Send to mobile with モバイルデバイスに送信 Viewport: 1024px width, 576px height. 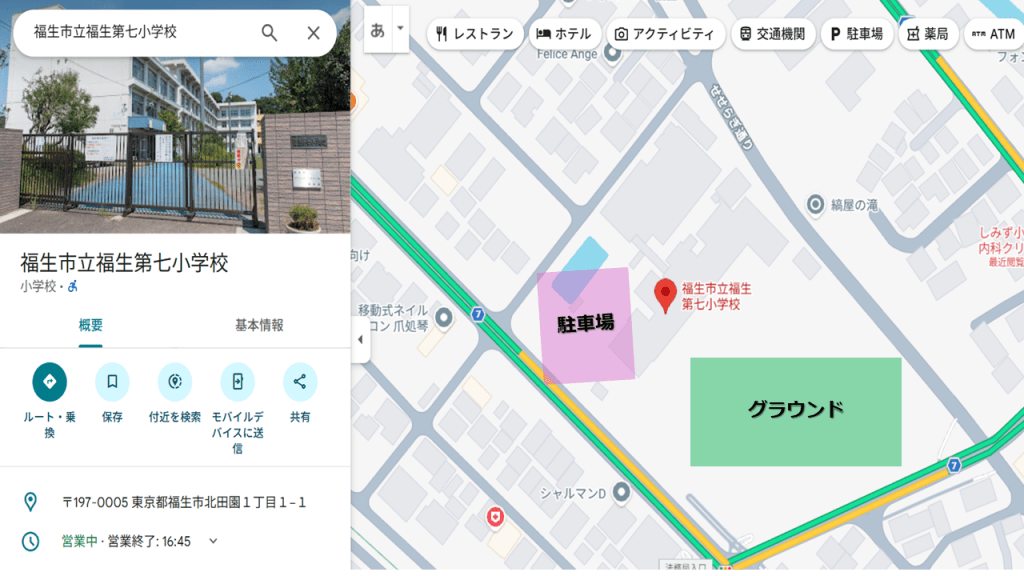(x=237, y=382)
